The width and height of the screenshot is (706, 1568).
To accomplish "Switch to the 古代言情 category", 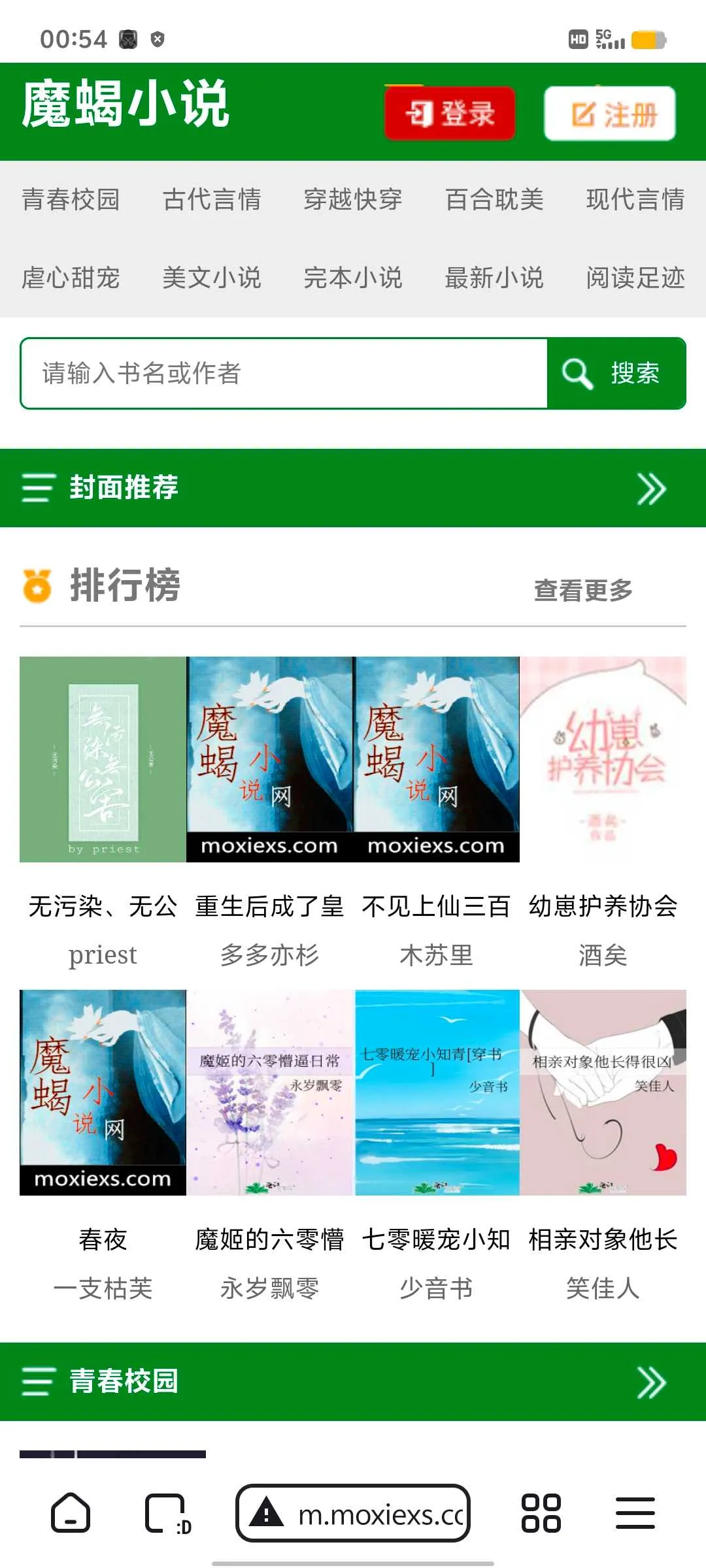I will click(212, 199).
